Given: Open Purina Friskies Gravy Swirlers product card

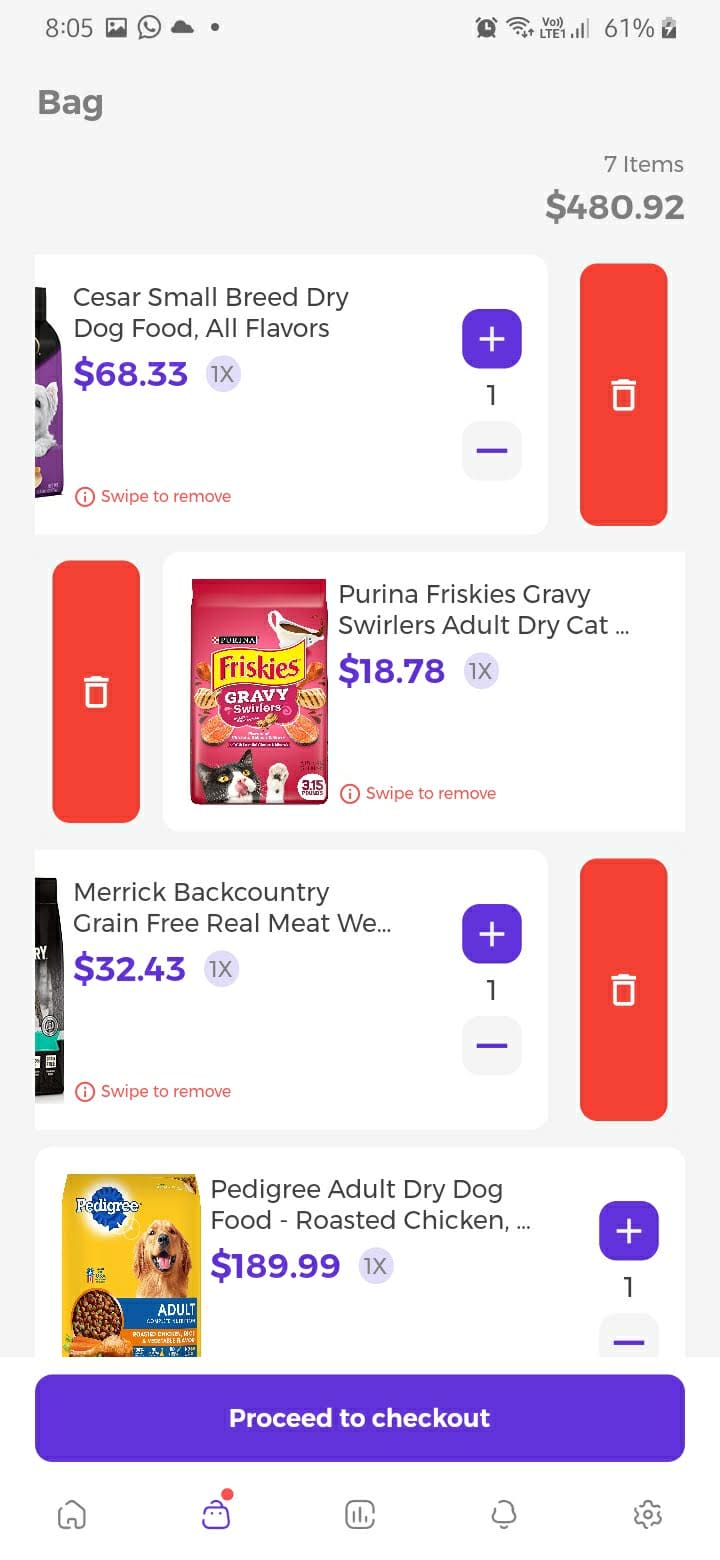Looking at the screenshot, I should pyautogui.click(x=424, y=691).
